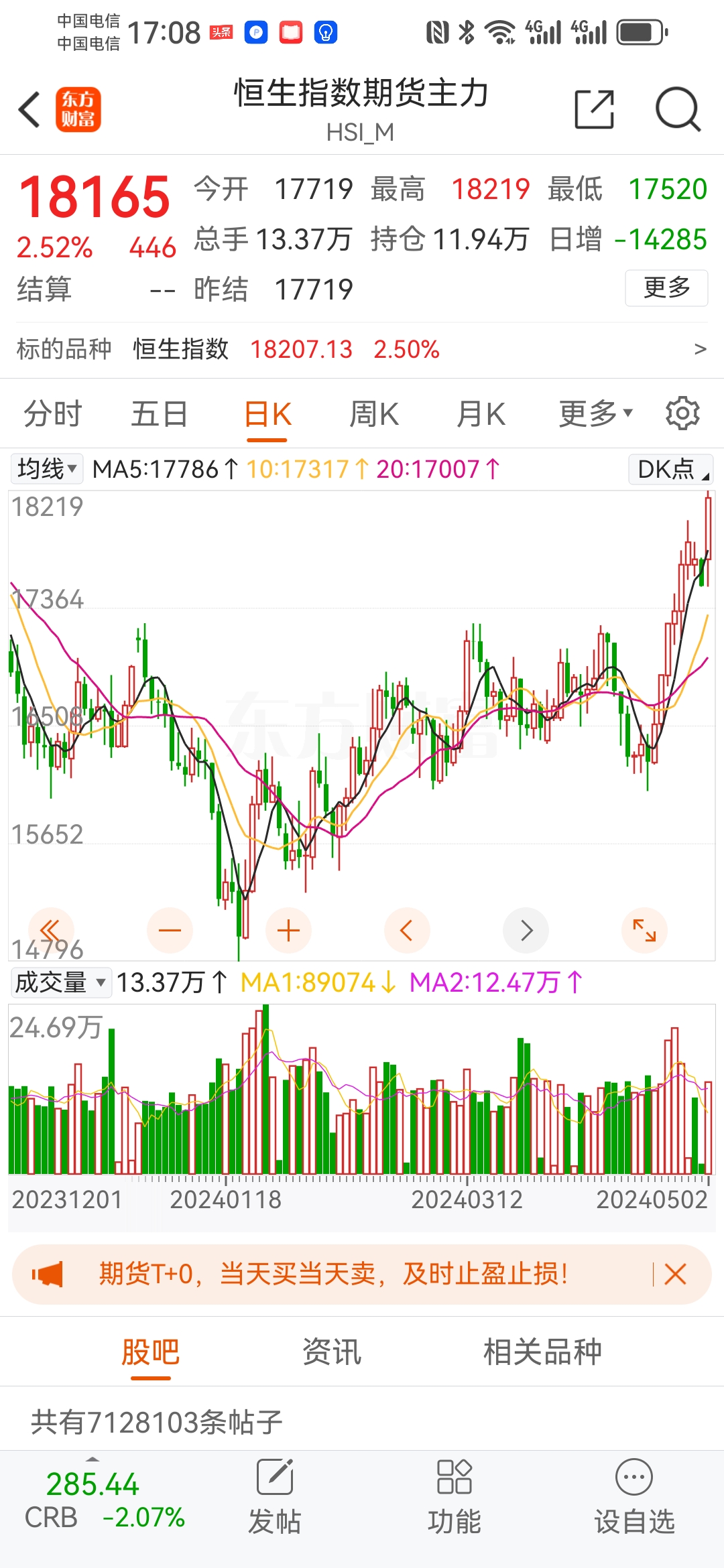724x1568 pixels.
Task: Go back using the top-left back arrow
Action: (29, 109)
